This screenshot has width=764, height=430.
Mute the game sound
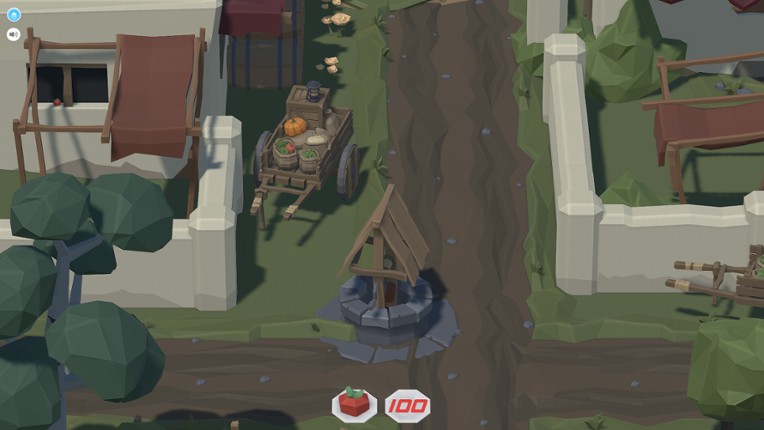click(x=13, y=34)
